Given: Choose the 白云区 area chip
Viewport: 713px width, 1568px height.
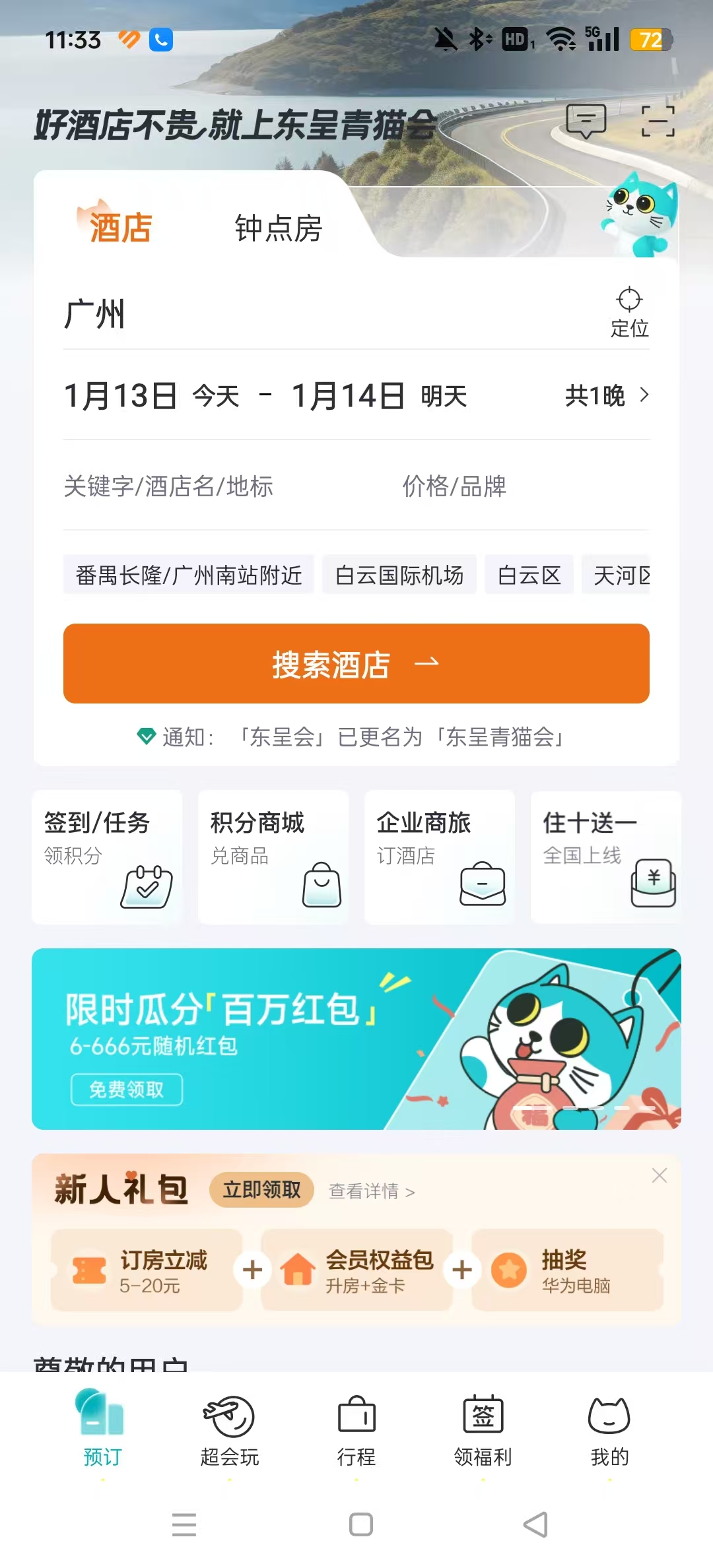Looking at the screenshot, I should [529, 575].
